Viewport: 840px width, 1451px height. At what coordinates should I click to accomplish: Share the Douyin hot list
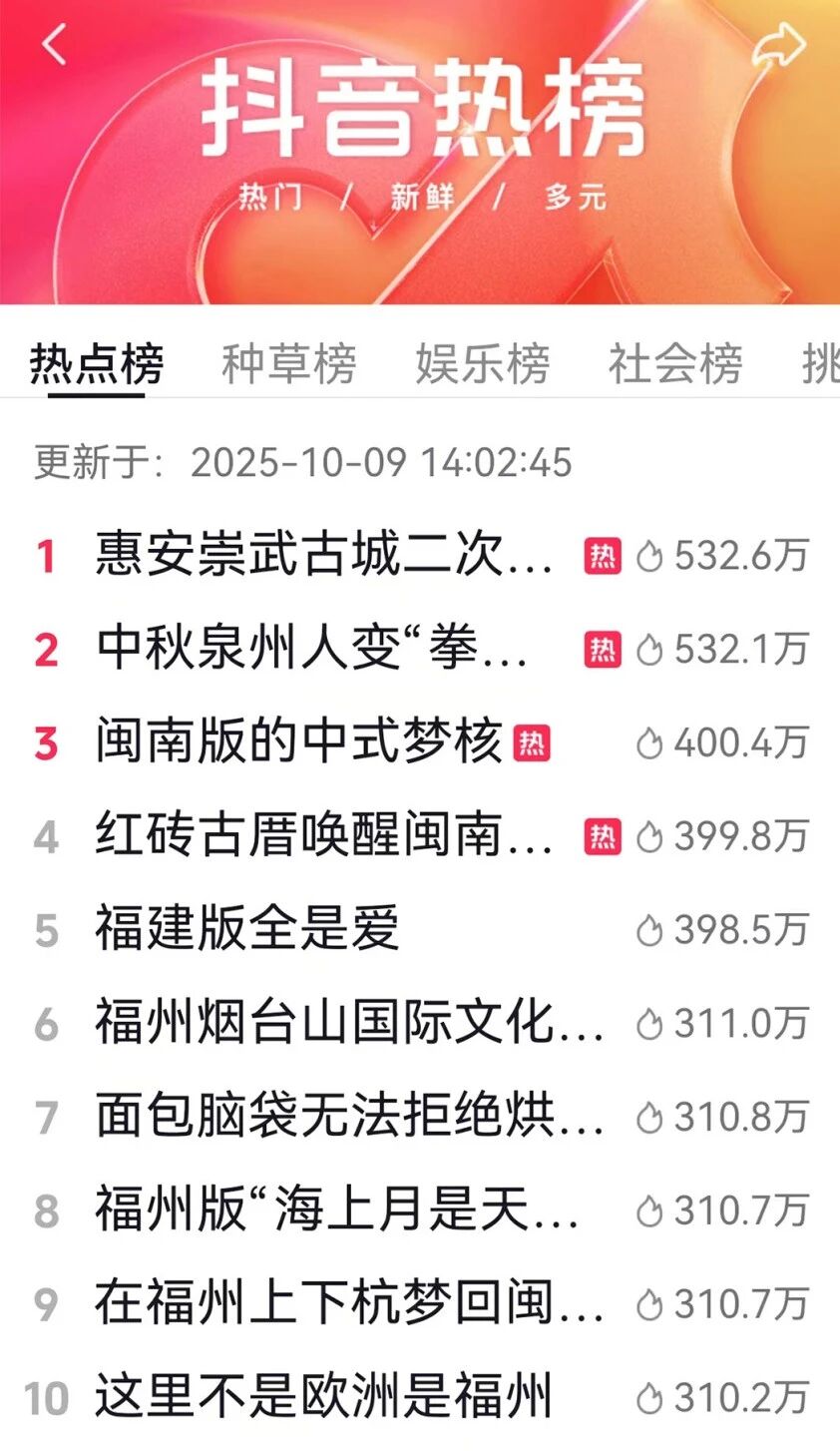pyautogui.click(x=777, y=46)
